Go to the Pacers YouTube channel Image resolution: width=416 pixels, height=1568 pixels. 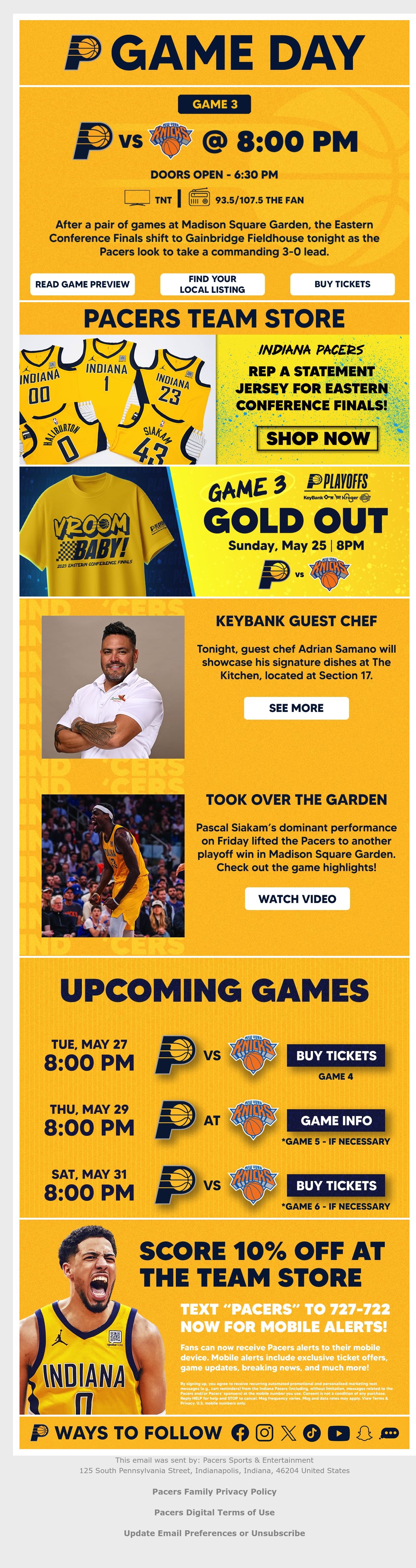(x=339, y=1433)
